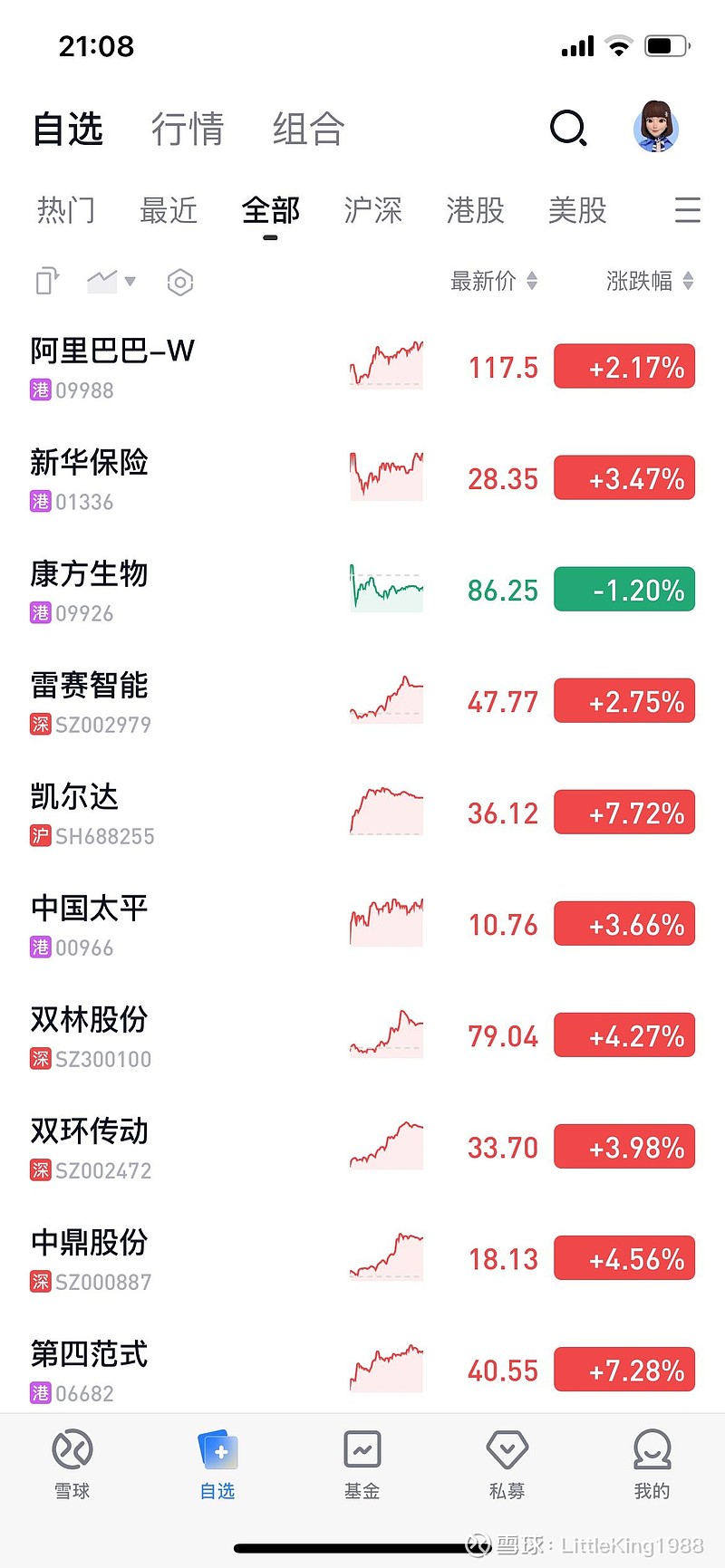
Task: Go to the 雪球 home tab
Action: 72,1465
